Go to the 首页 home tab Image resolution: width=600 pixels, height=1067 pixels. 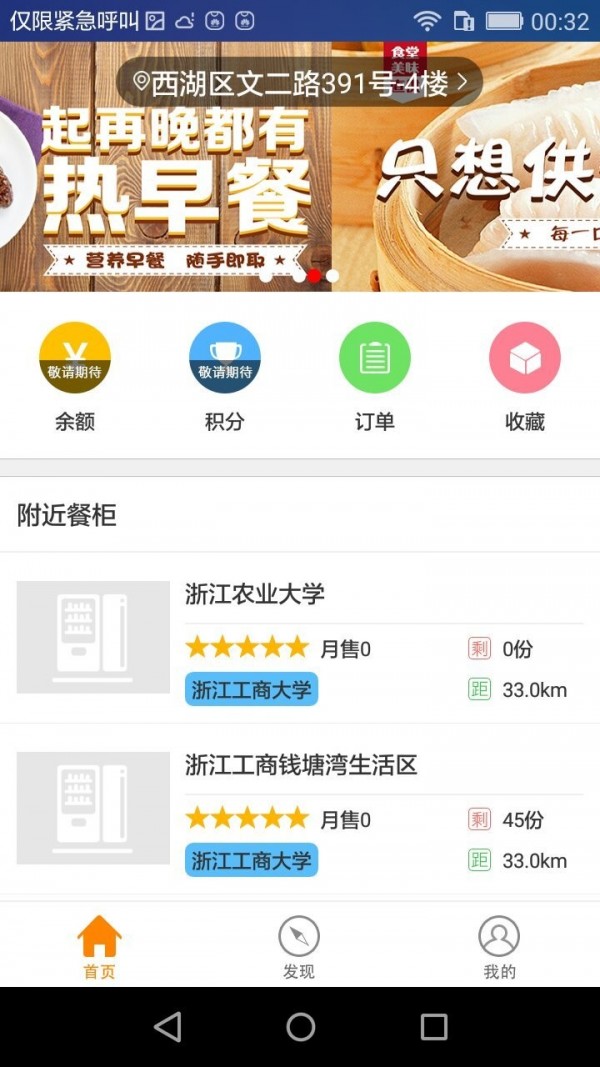(x=99, y=947)
